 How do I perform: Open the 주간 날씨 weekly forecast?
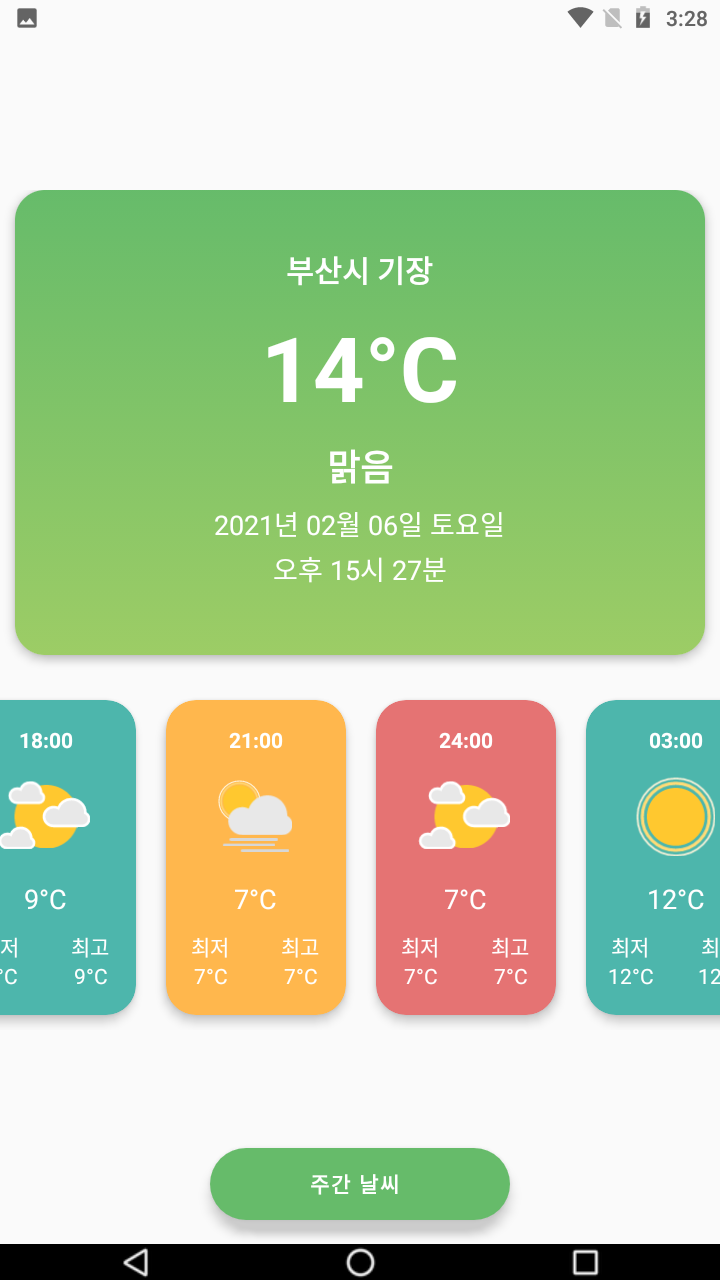point(360,1184)
